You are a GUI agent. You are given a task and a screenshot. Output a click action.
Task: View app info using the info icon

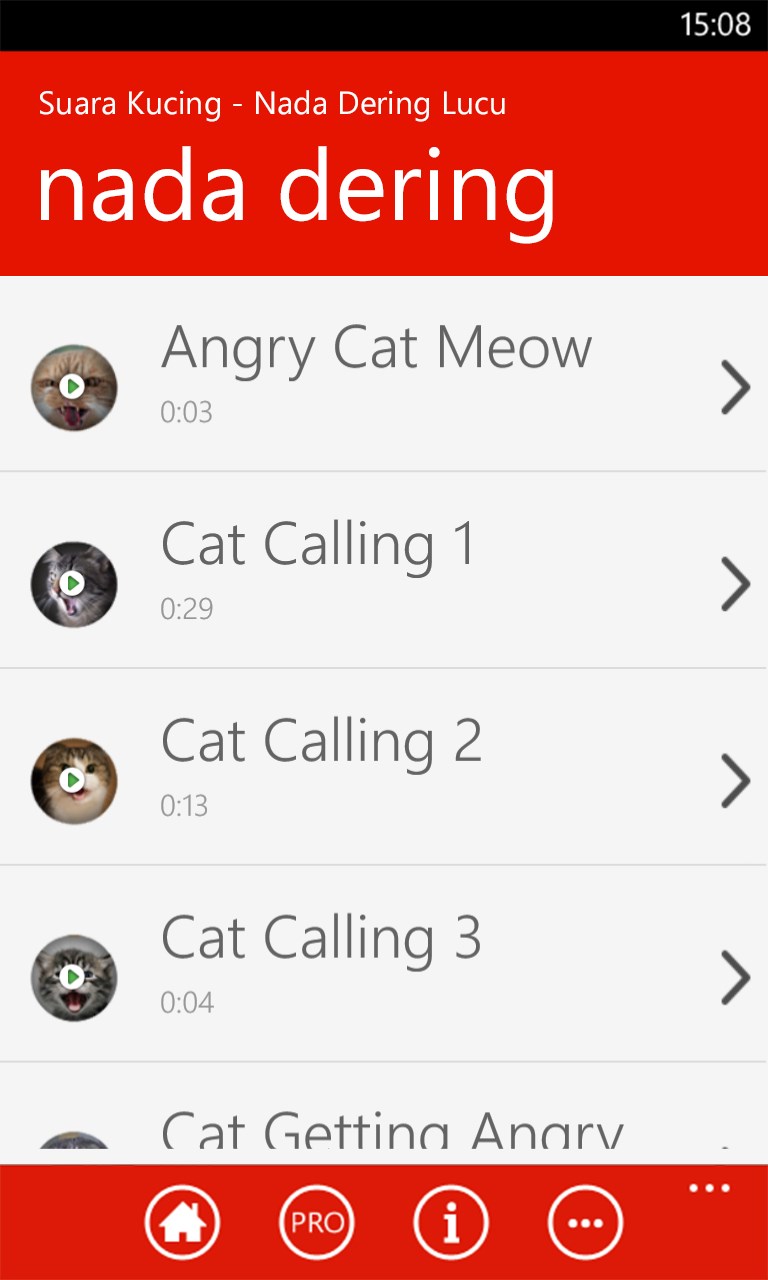tap(451, 1221)
